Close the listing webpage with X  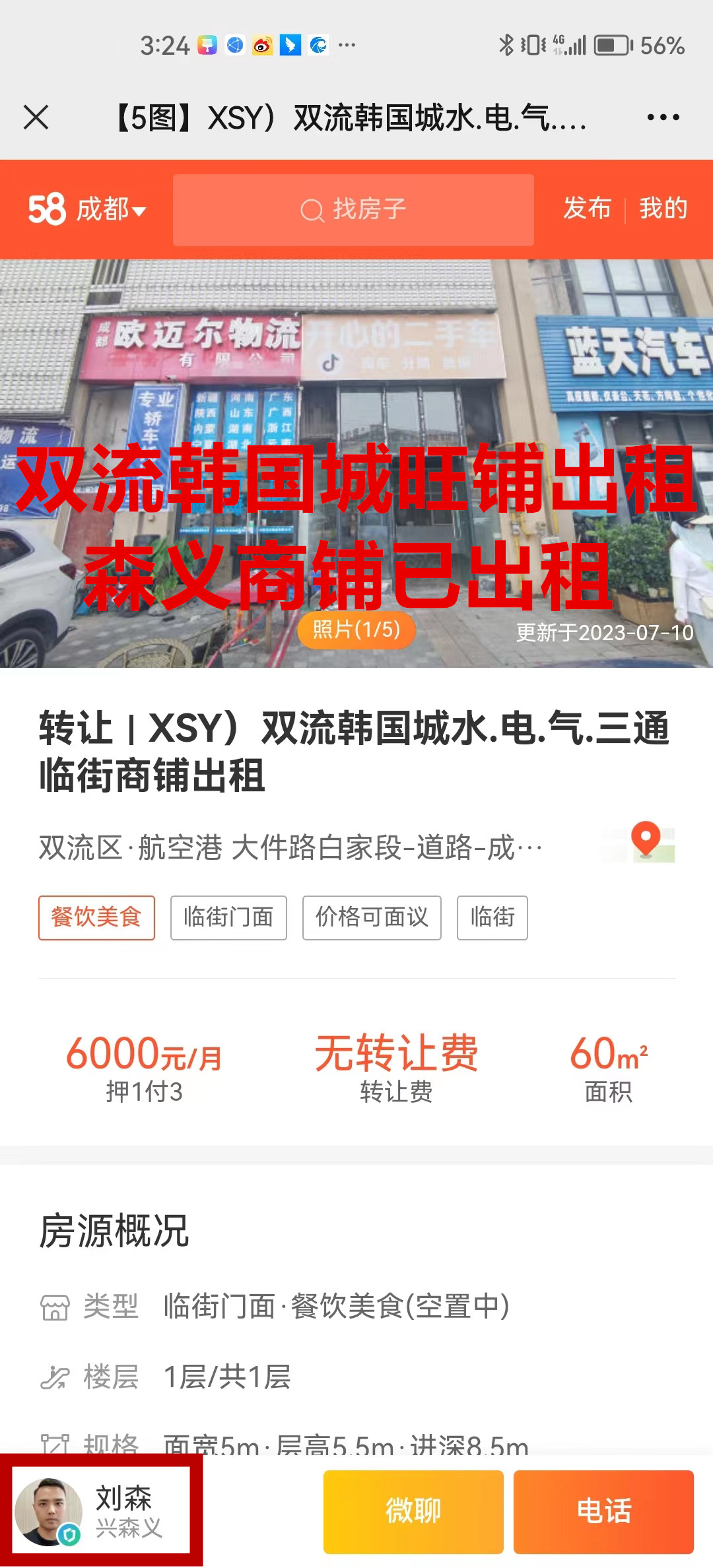(36, 117)
